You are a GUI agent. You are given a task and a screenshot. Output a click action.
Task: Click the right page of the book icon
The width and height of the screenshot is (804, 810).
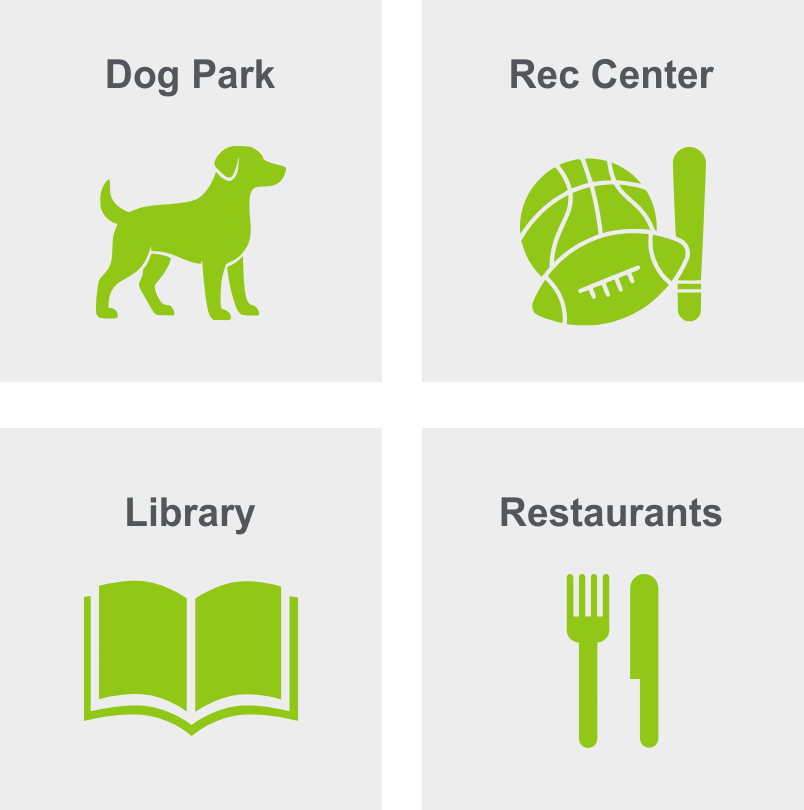240,645
